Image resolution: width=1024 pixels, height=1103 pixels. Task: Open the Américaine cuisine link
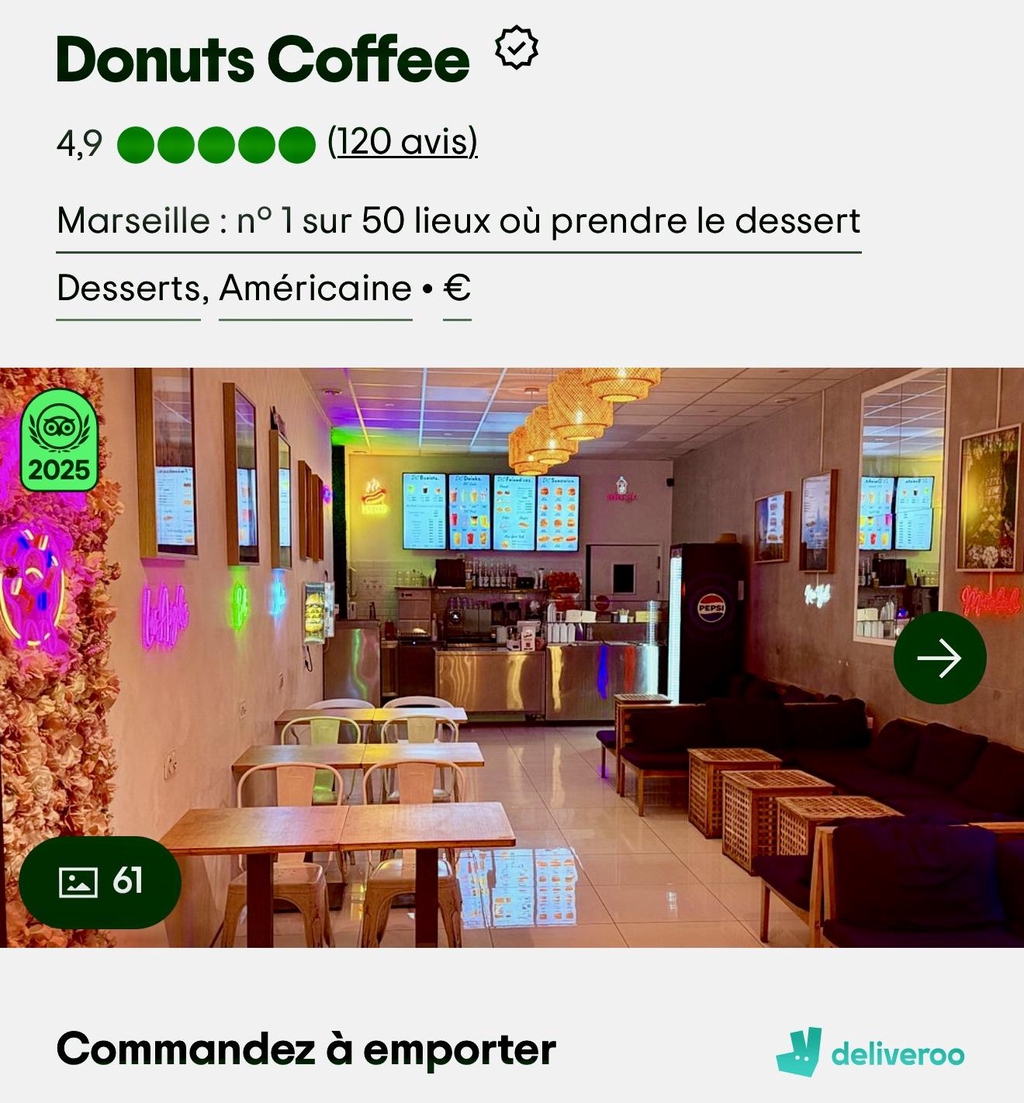(315, 289)
